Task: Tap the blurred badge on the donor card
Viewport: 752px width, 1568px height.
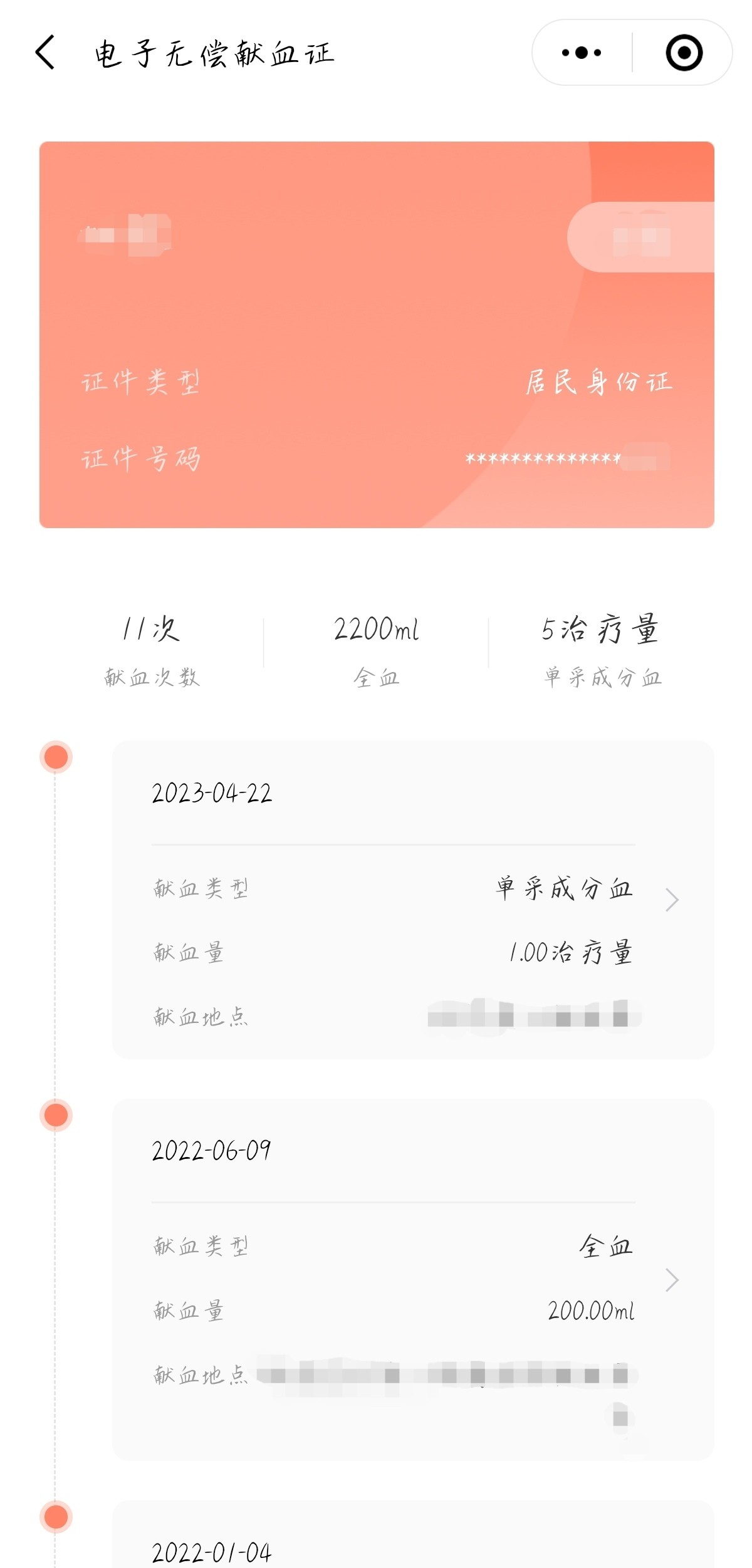Action: [x=640, y=237]
